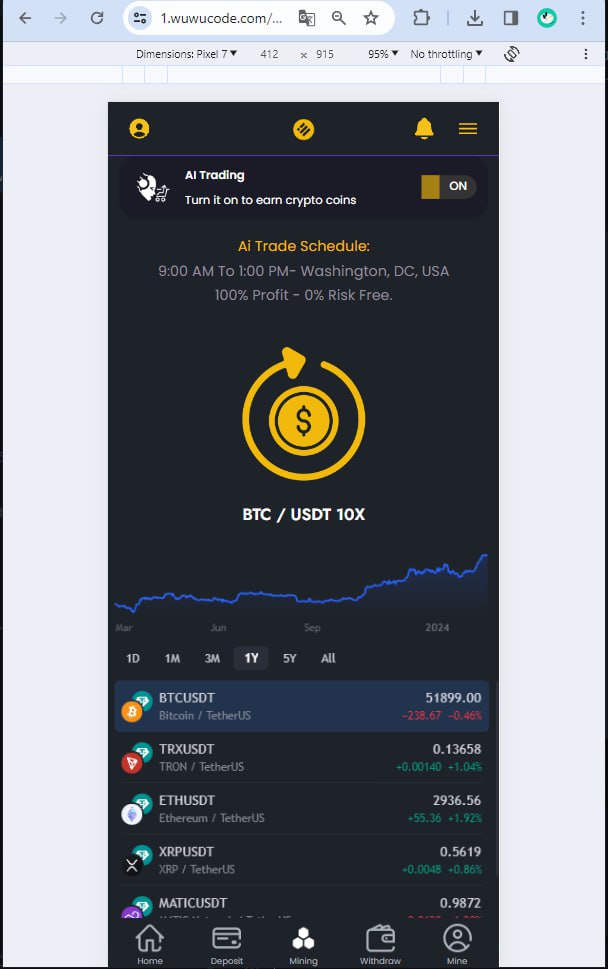This screenshot has height=969, width=608.
Task: Open the TRXUSDT pair row
Action: pyautogui.click(x=302, y=757)
